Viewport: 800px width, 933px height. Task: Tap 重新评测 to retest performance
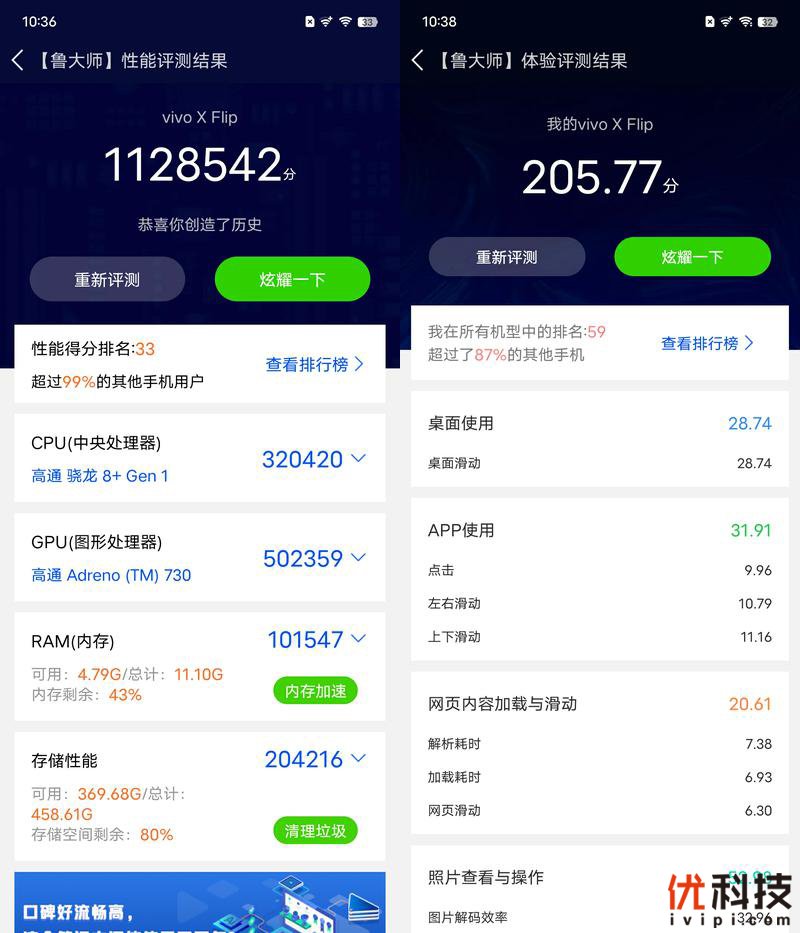tap(107, 279)
